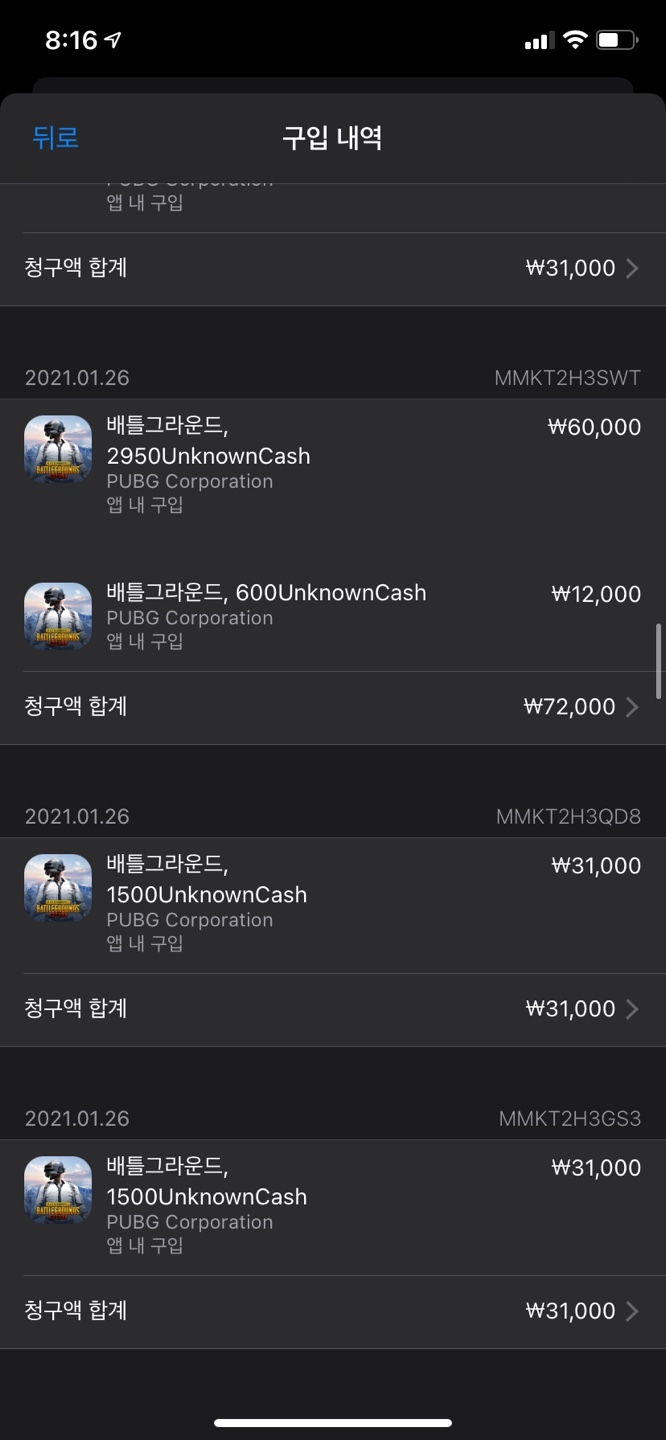Go back using the 뒤로 button
Viewport: 666px width, 1440px height.
pos(56,138)
